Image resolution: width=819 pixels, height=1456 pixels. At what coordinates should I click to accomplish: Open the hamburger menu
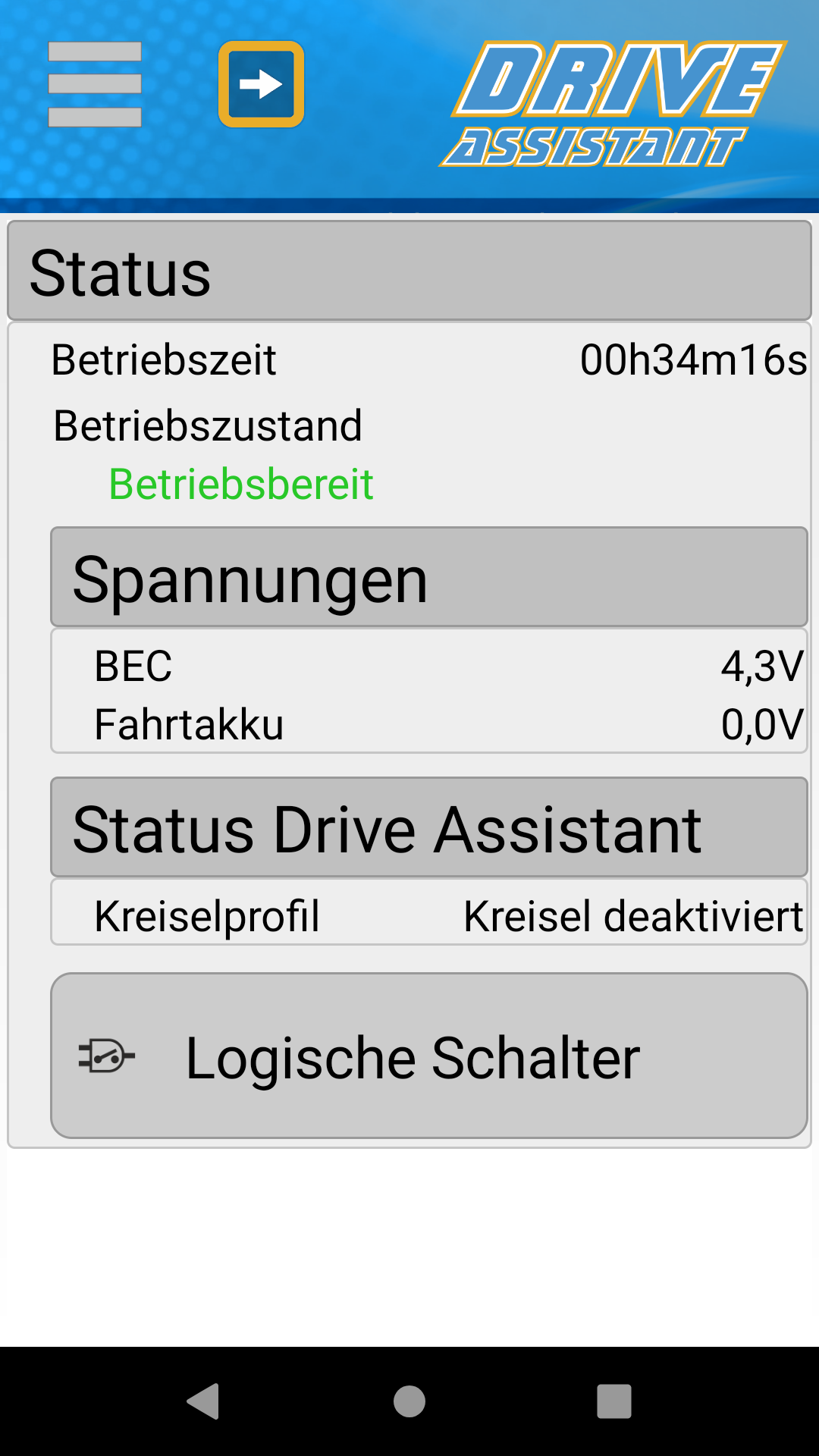(x=95, y=84)
